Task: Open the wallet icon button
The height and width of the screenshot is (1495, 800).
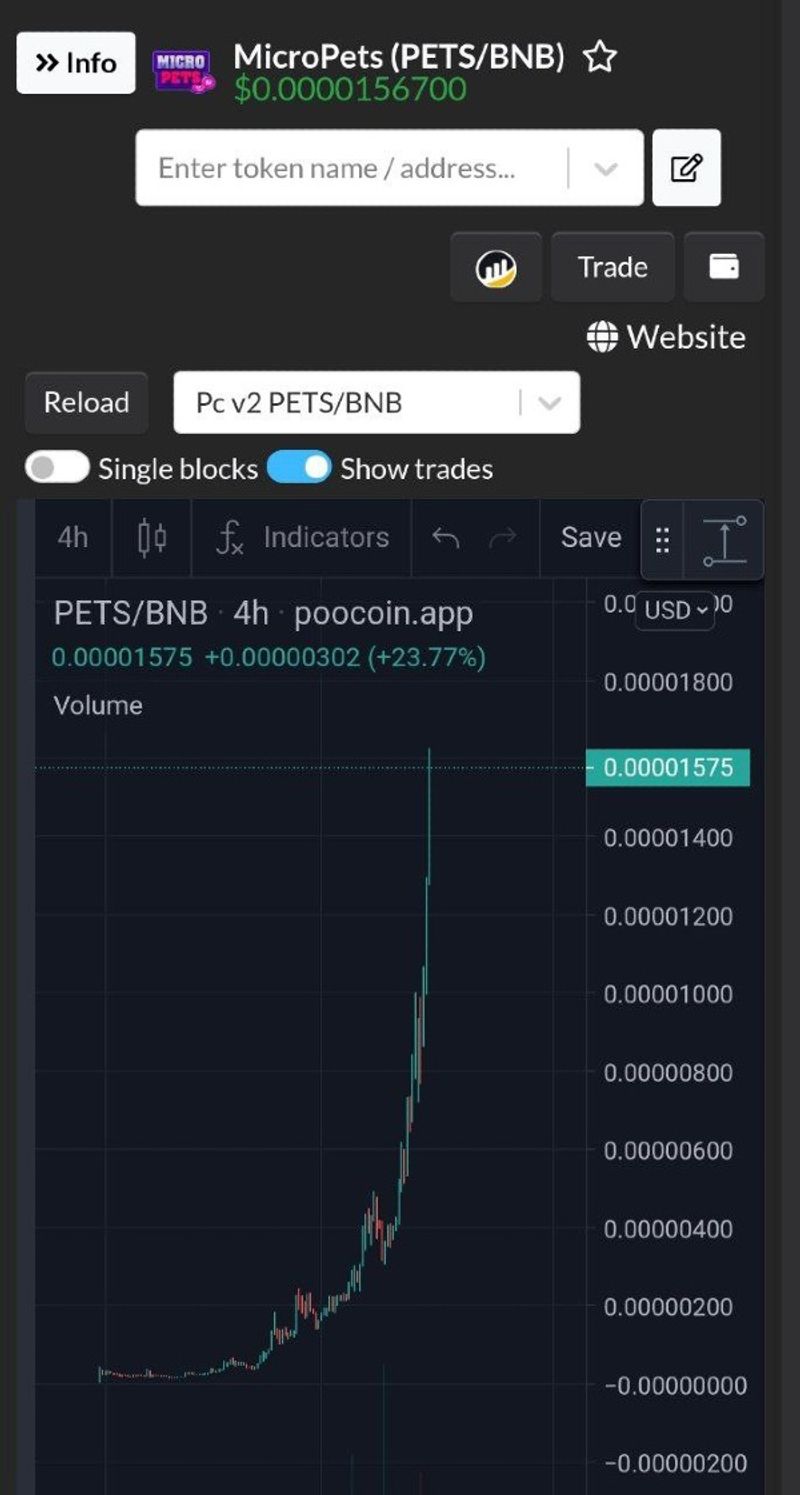Action: (724, 267)
